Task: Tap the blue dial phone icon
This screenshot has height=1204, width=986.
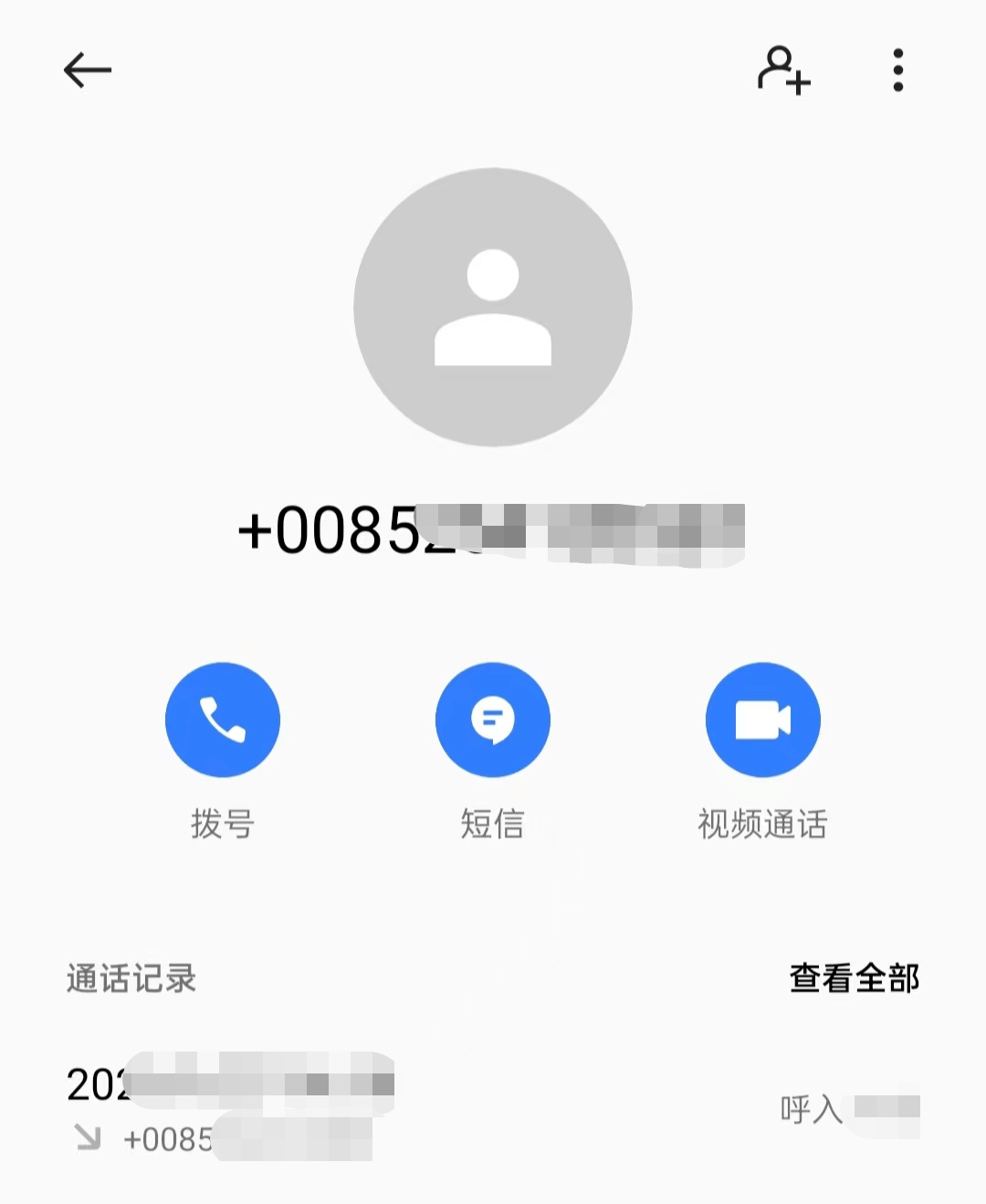Action: (x=223, y=719)
